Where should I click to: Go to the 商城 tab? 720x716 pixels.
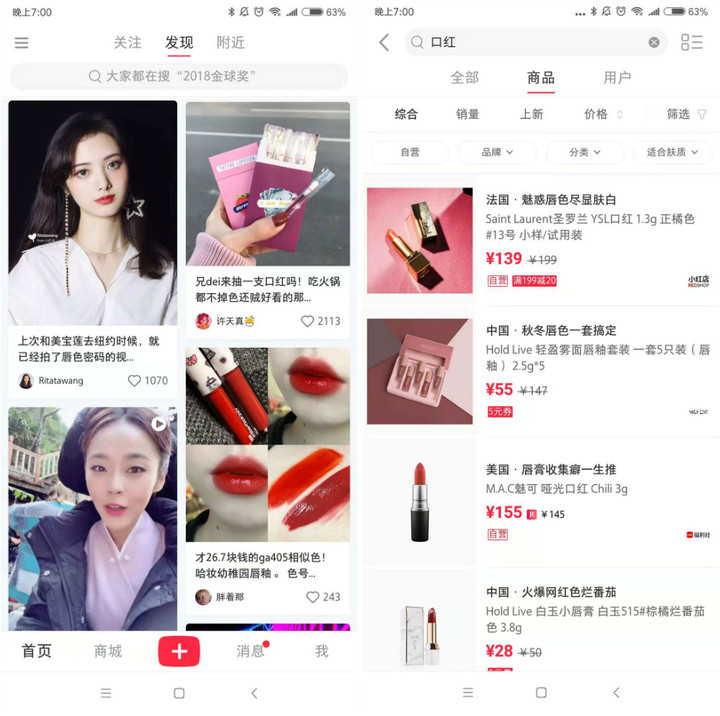coord(108,651)
